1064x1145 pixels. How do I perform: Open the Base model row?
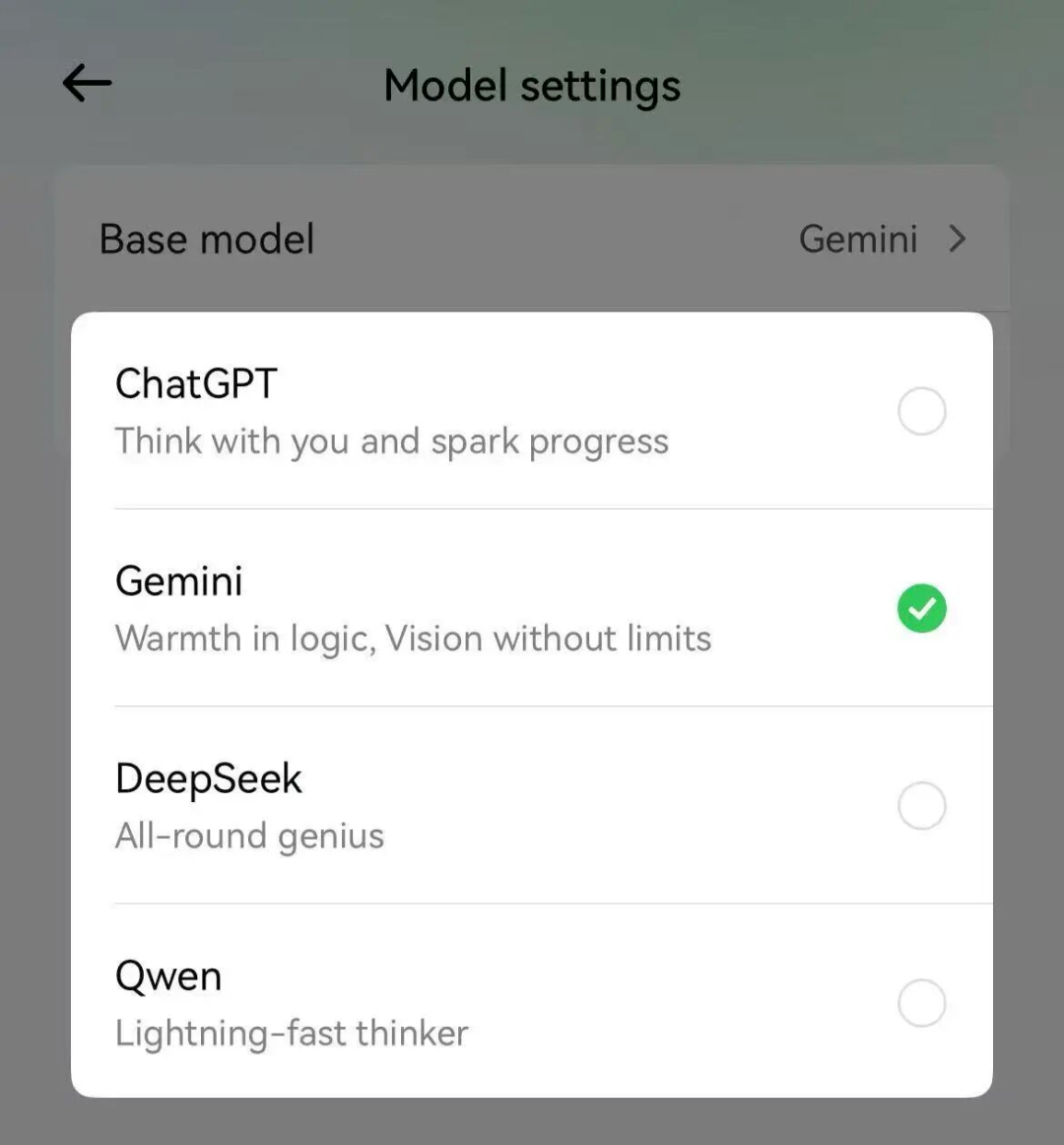pyautogui.click(x=532, y=239)
